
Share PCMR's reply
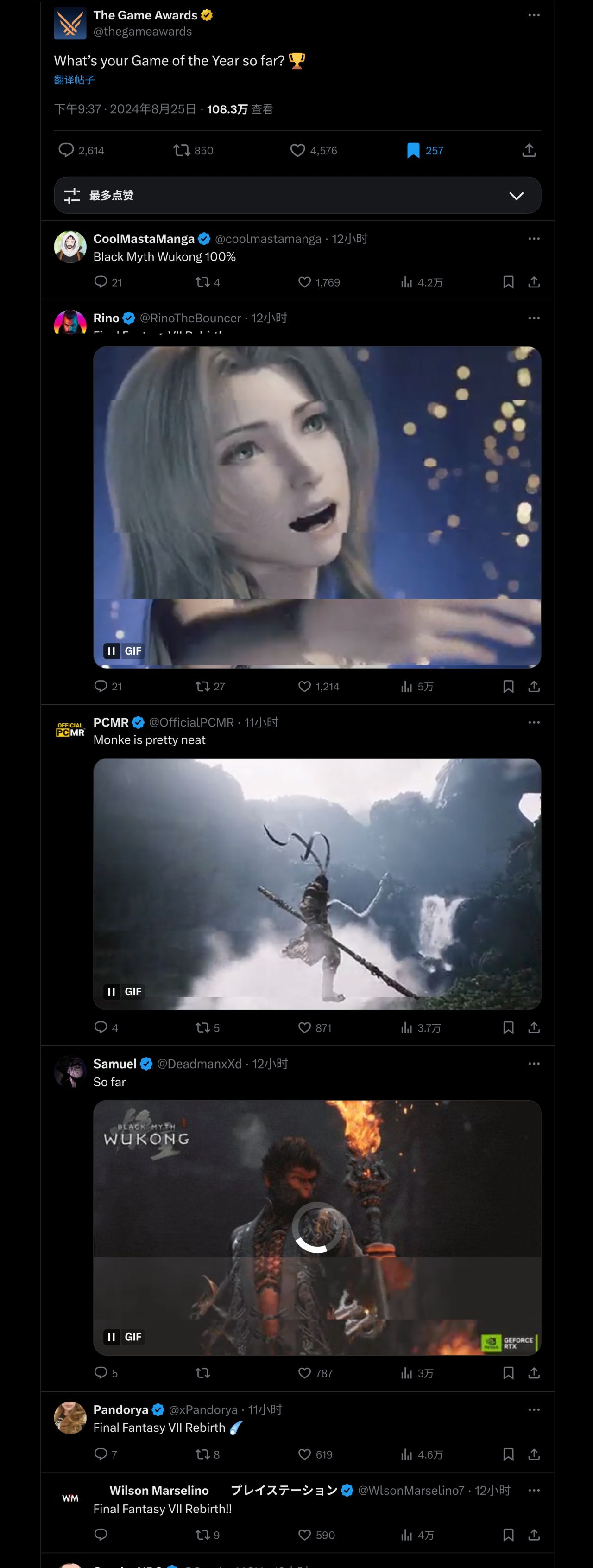point(533,1027)
